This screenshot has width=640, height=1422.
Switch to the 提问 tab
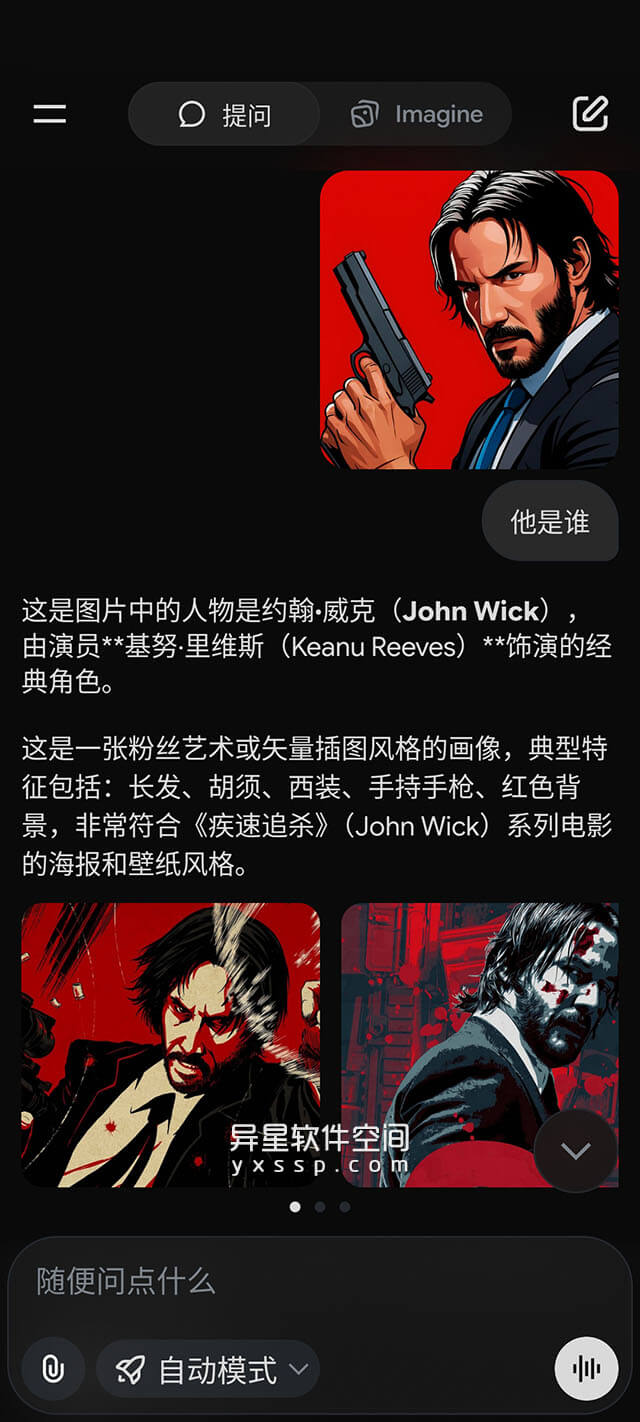pyautogui.click(x=224, y=115)
